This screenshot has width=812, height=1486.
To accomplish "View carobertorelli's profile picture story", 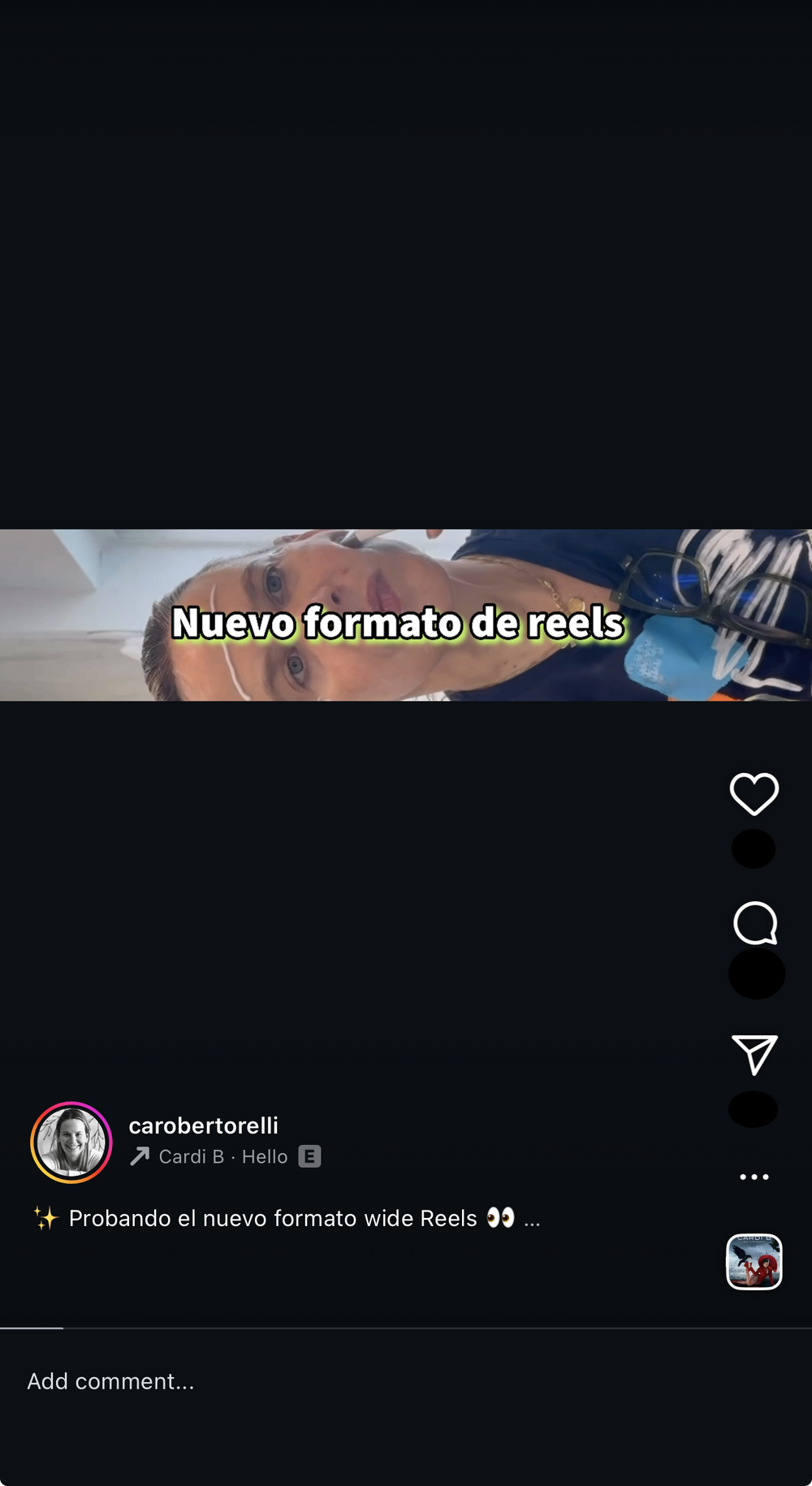I will pyautogui.click(x=71, y=1143).
